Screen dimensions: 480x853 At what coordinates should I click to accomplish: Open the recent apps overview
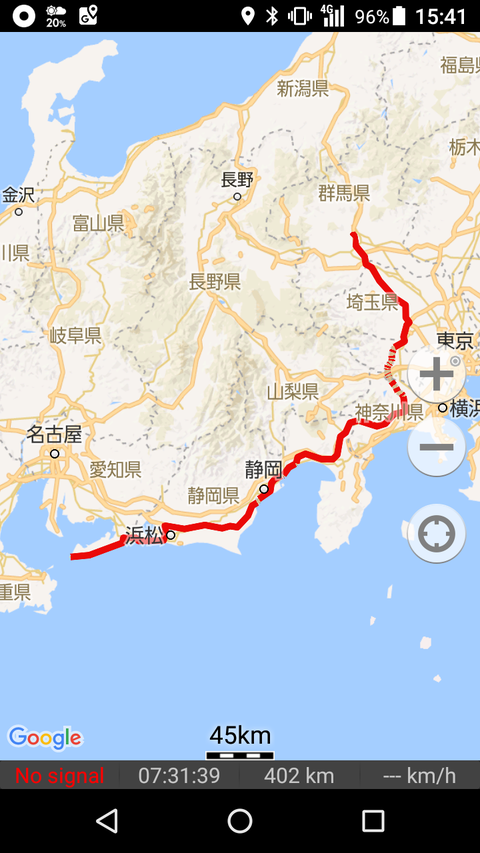coord(373,820)
